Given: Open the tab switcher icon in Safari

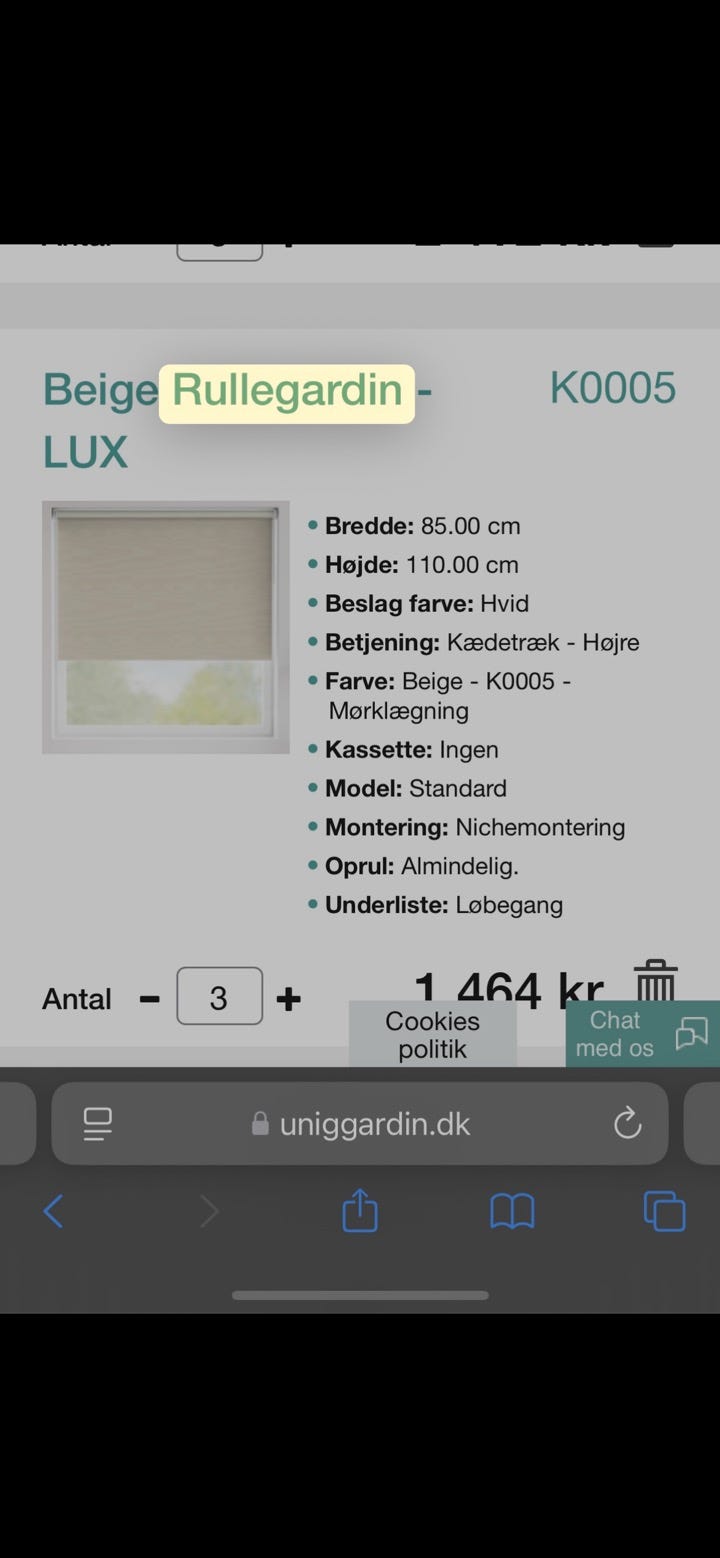Looking at the screenshot, I should (x=664, y=1211).
